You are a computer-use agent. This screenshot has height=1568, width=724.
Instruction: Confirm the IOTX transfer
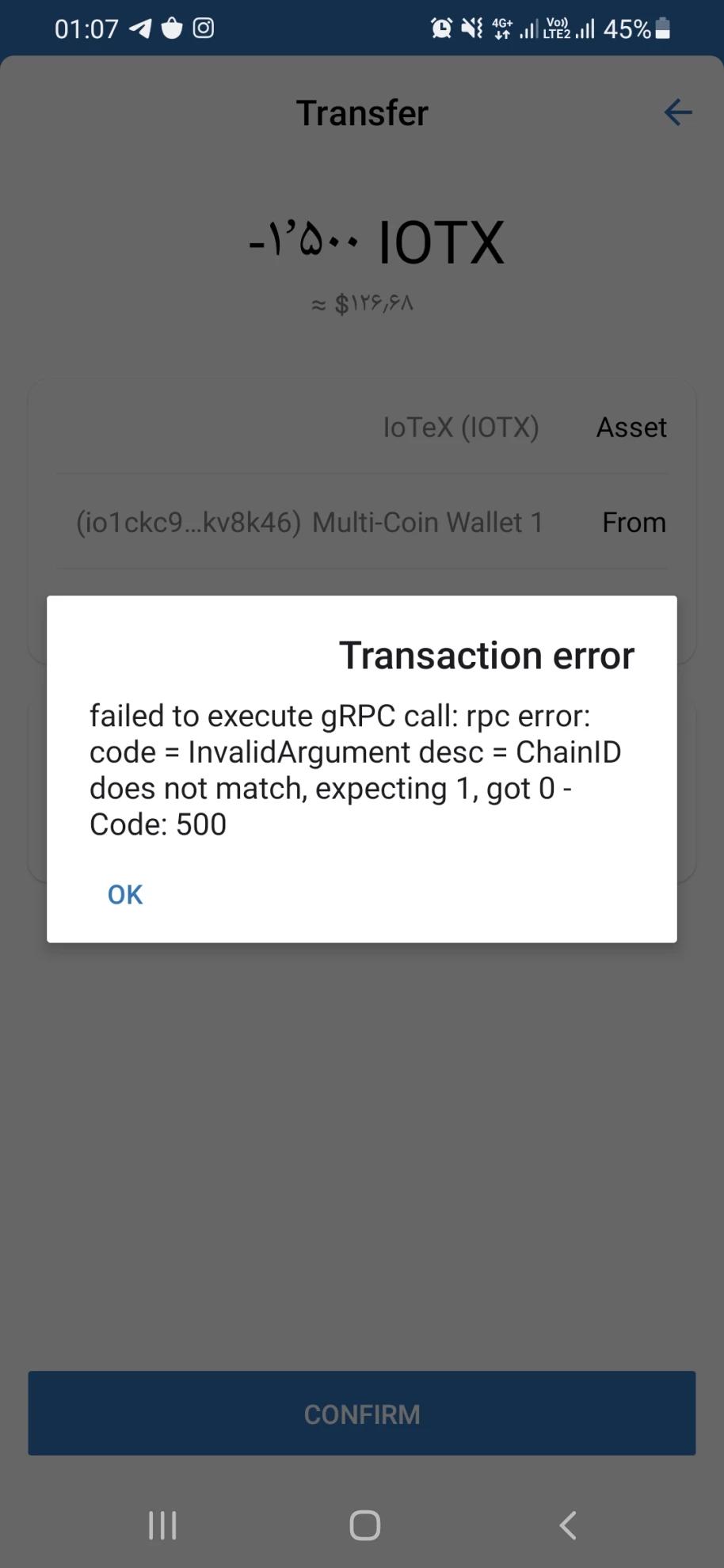click(x=362, y=1414)
